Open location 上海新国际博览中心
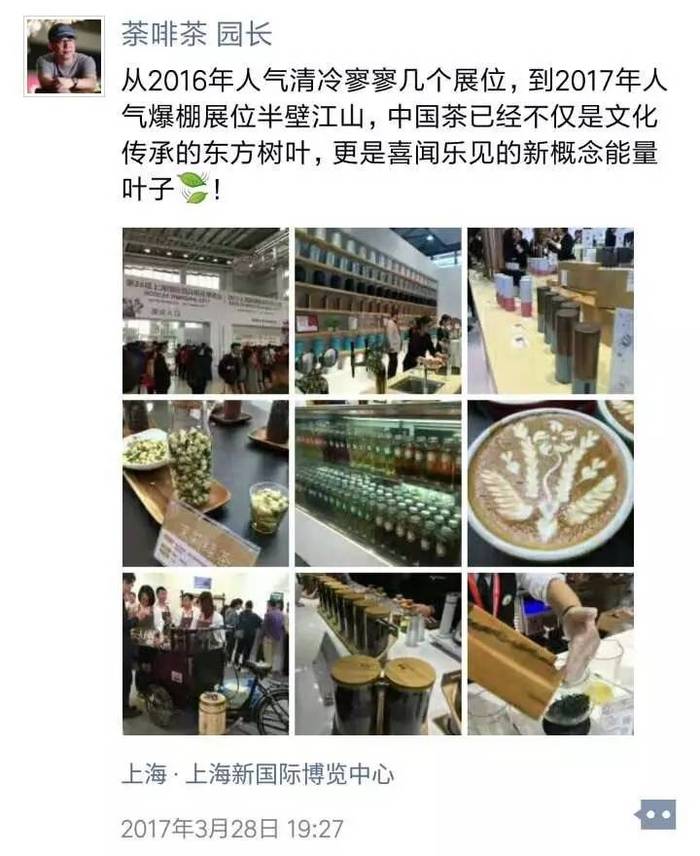The image size is (700, 856). pyautogui.click(x=257, y=775)
